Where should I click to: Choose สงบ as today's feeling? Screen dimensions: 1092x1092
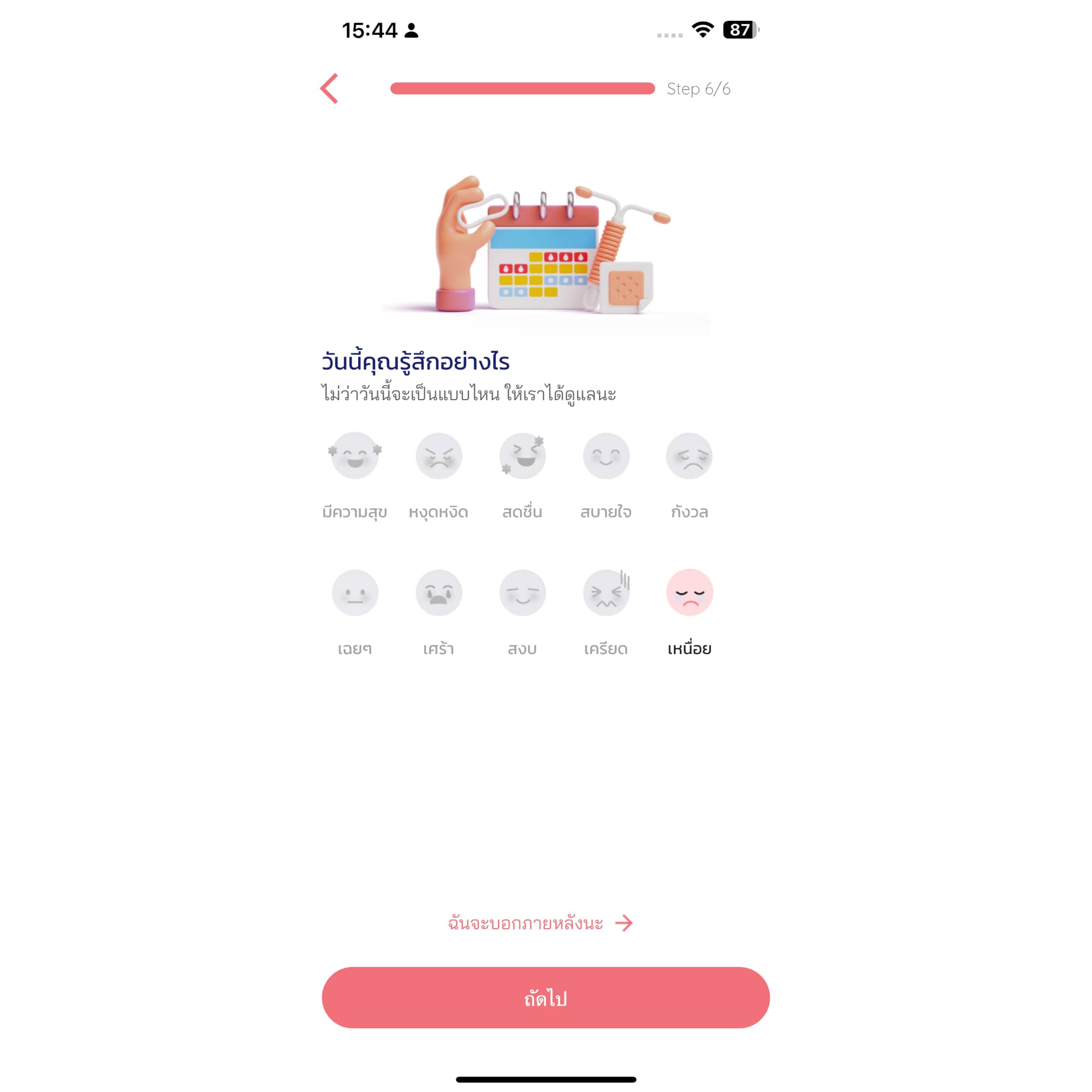(x=523, y=592)
